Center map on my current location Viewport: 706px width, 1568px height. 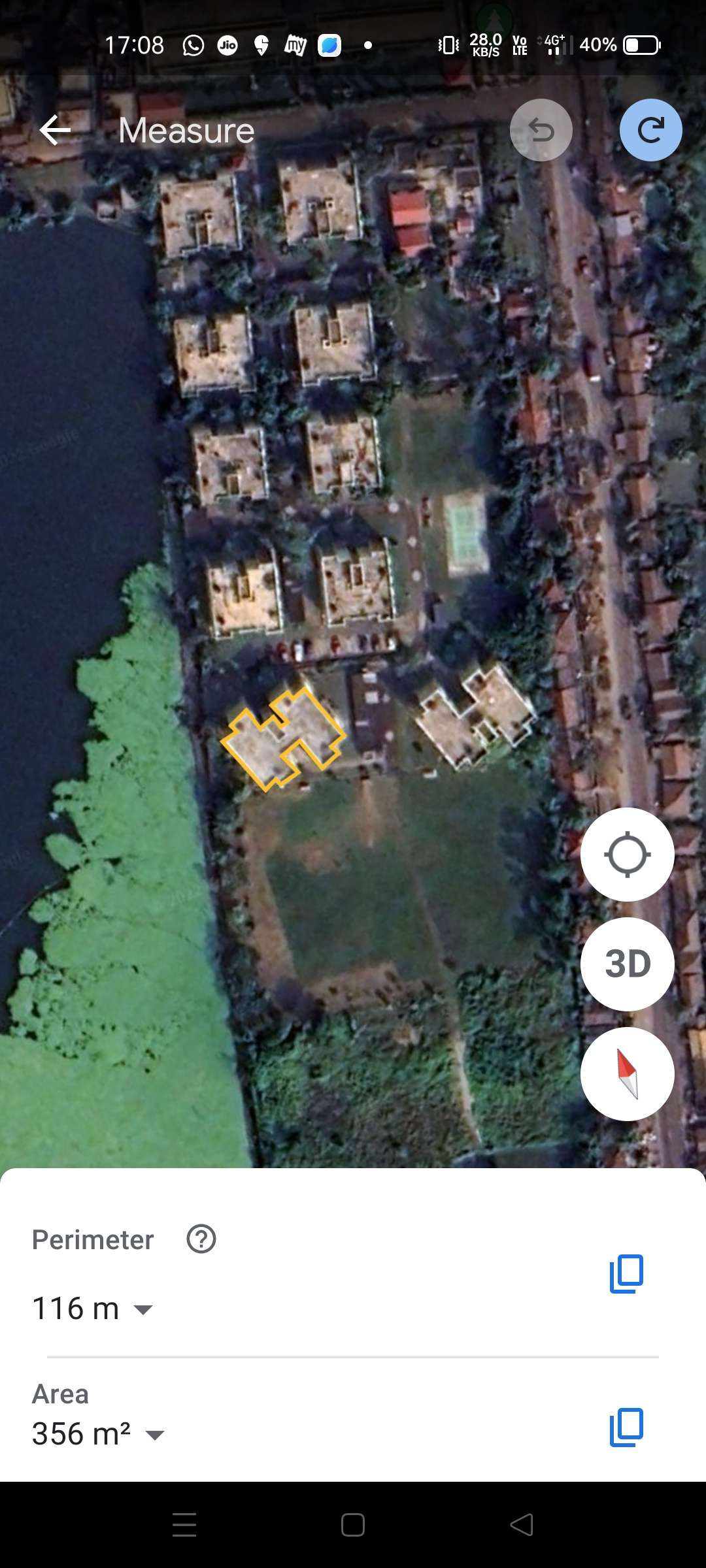628,855
